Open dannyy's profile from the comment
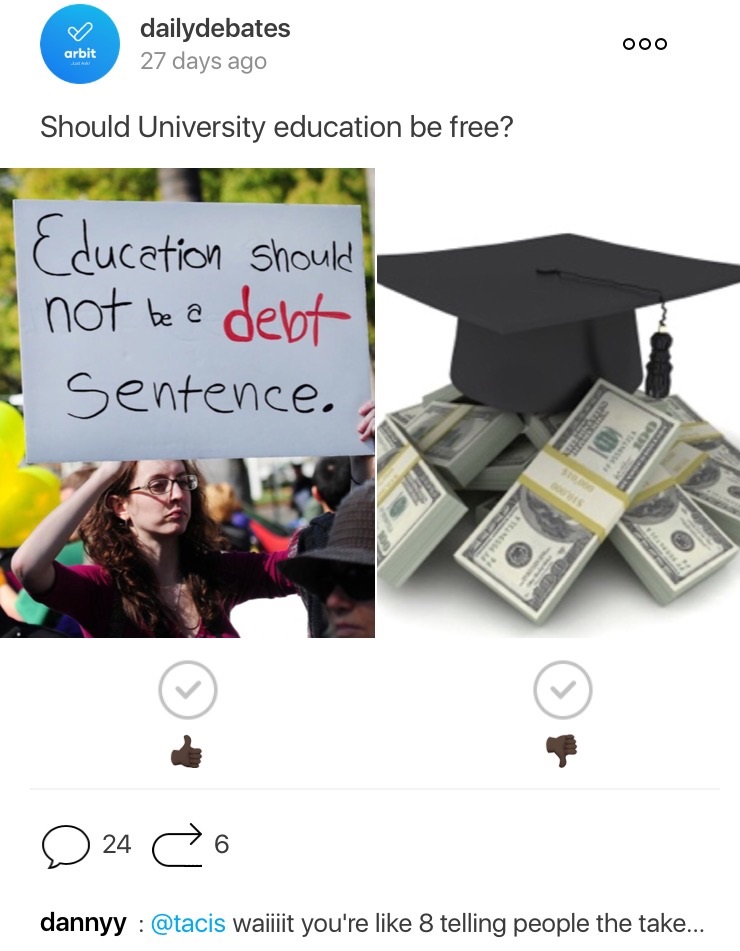 tap(82, 923)
